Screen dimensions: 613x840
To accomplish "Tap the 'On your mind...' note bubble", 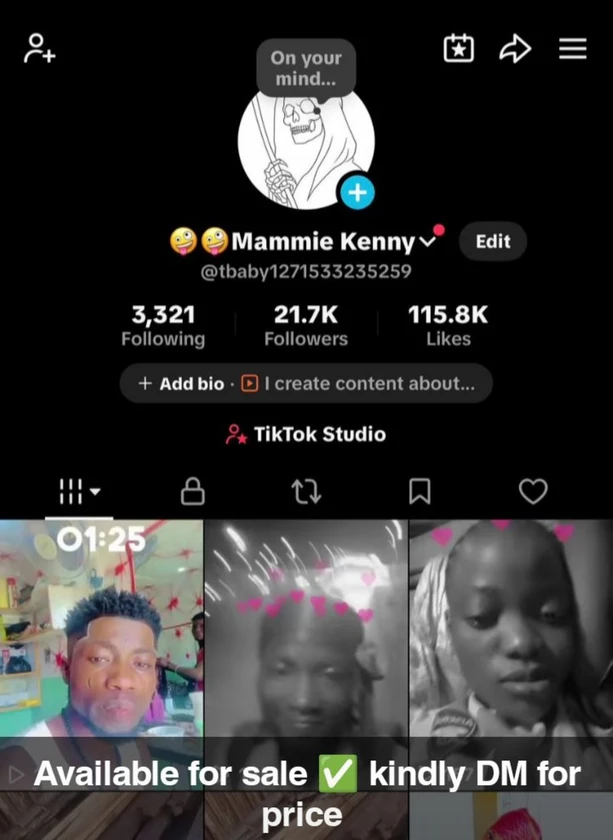I will (305, 68).
